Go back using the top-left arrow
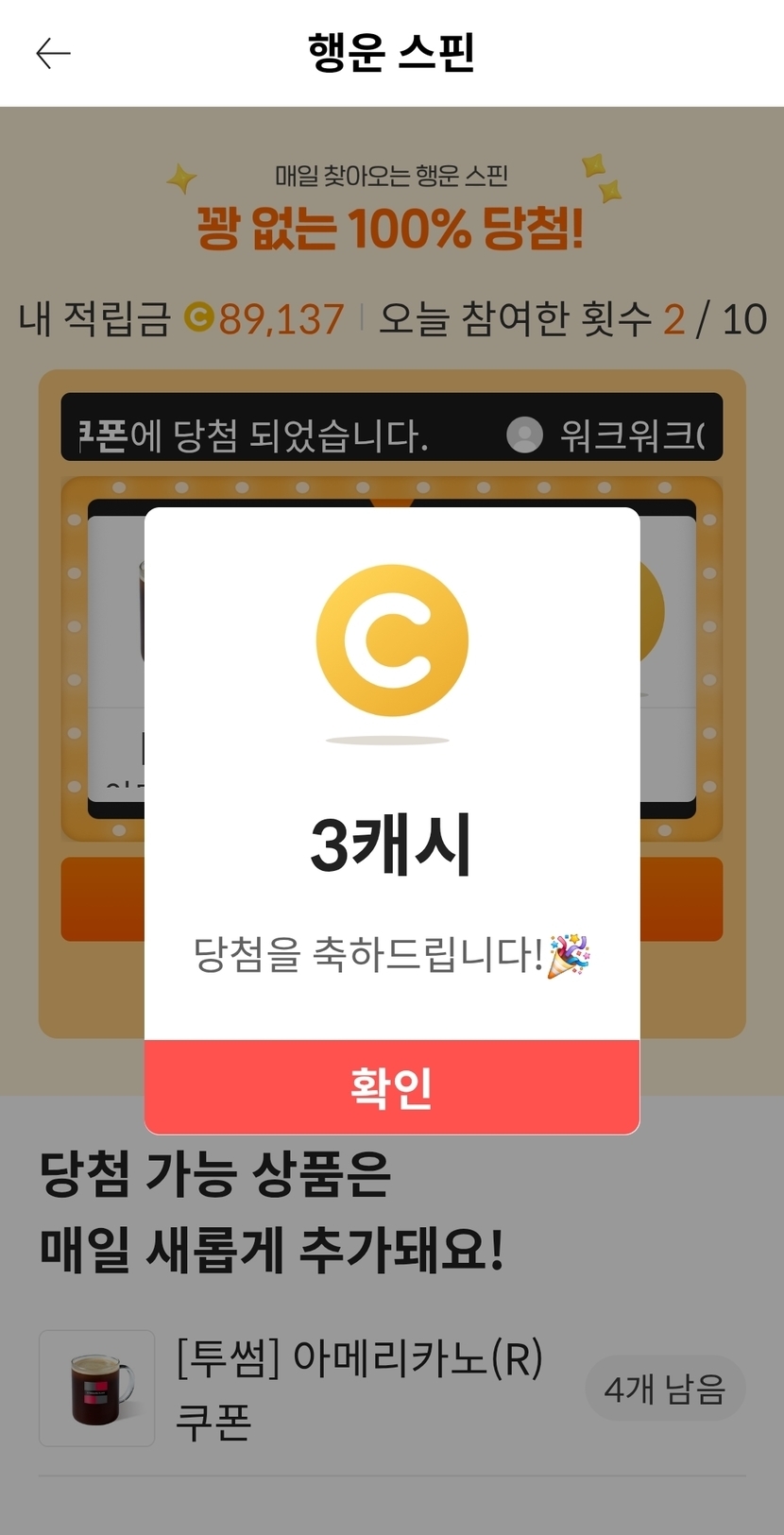The height and width of the screenshot is (1535, 784). 53,54
